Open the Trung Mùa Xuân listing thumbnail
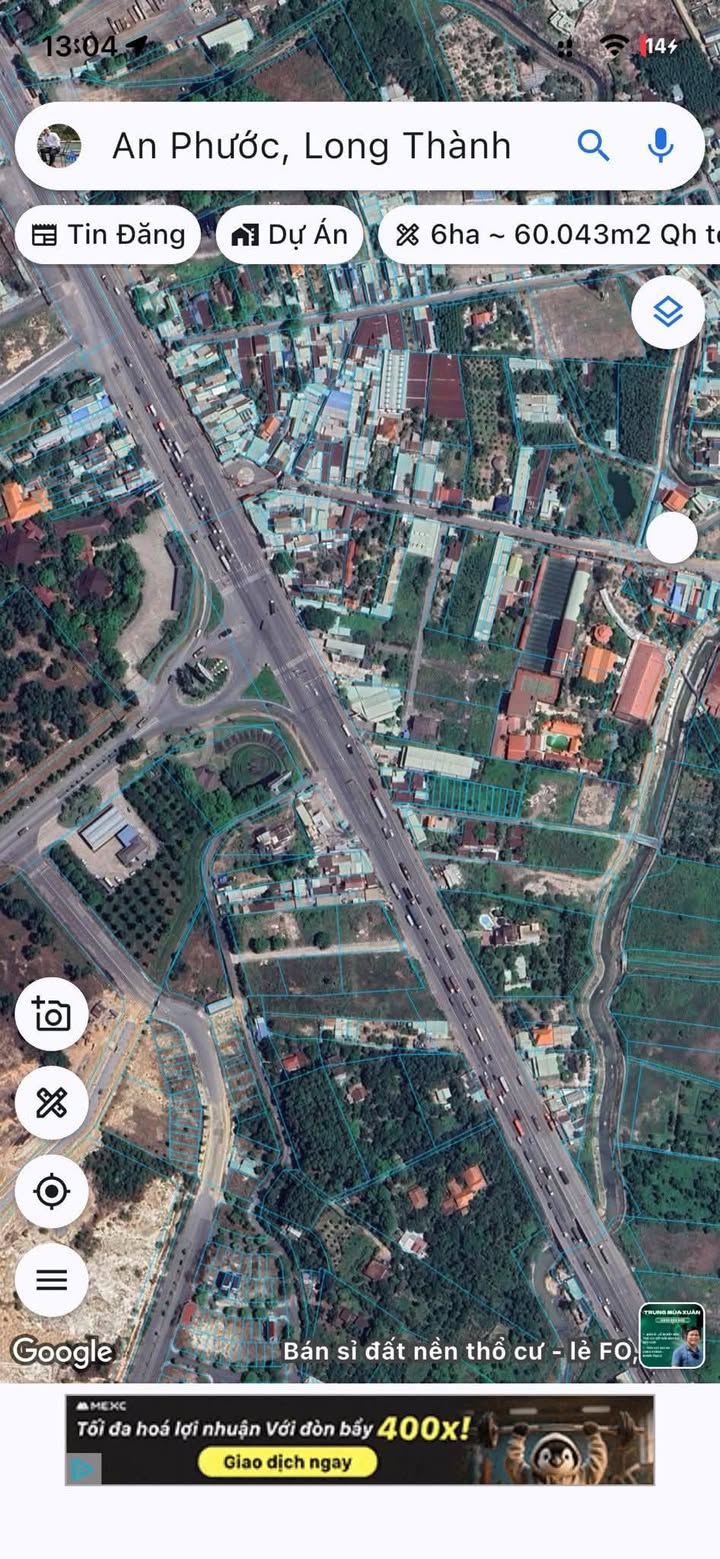 tap(672, 1334)
